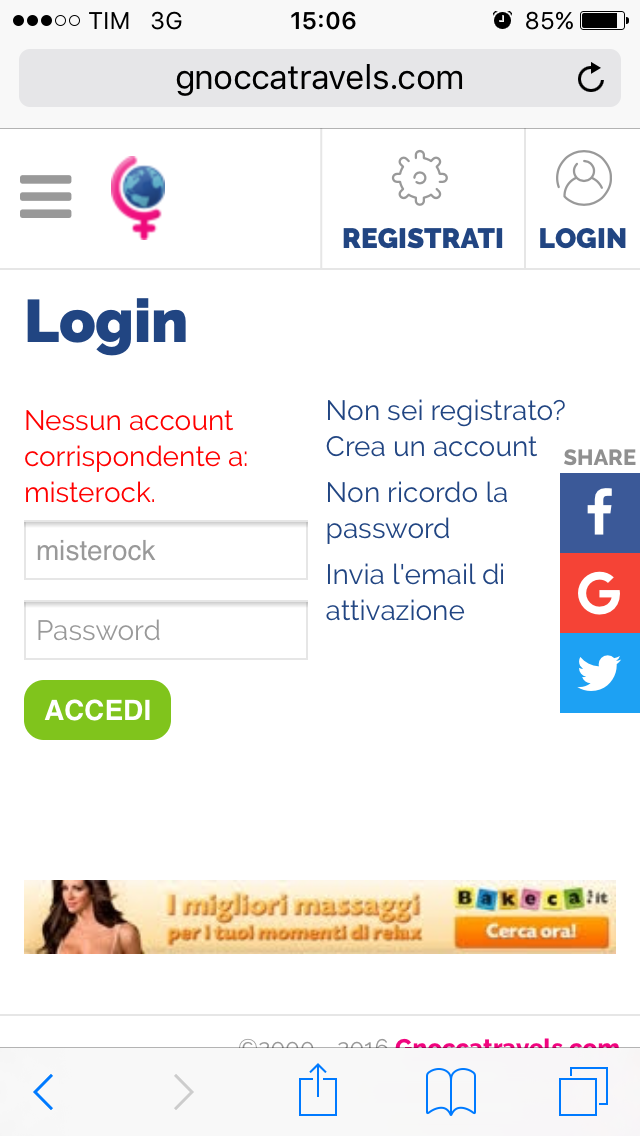Share the page on Twitter
Image resolution: width=640 pixels, height=1136 pixels.
click(599, 673)
